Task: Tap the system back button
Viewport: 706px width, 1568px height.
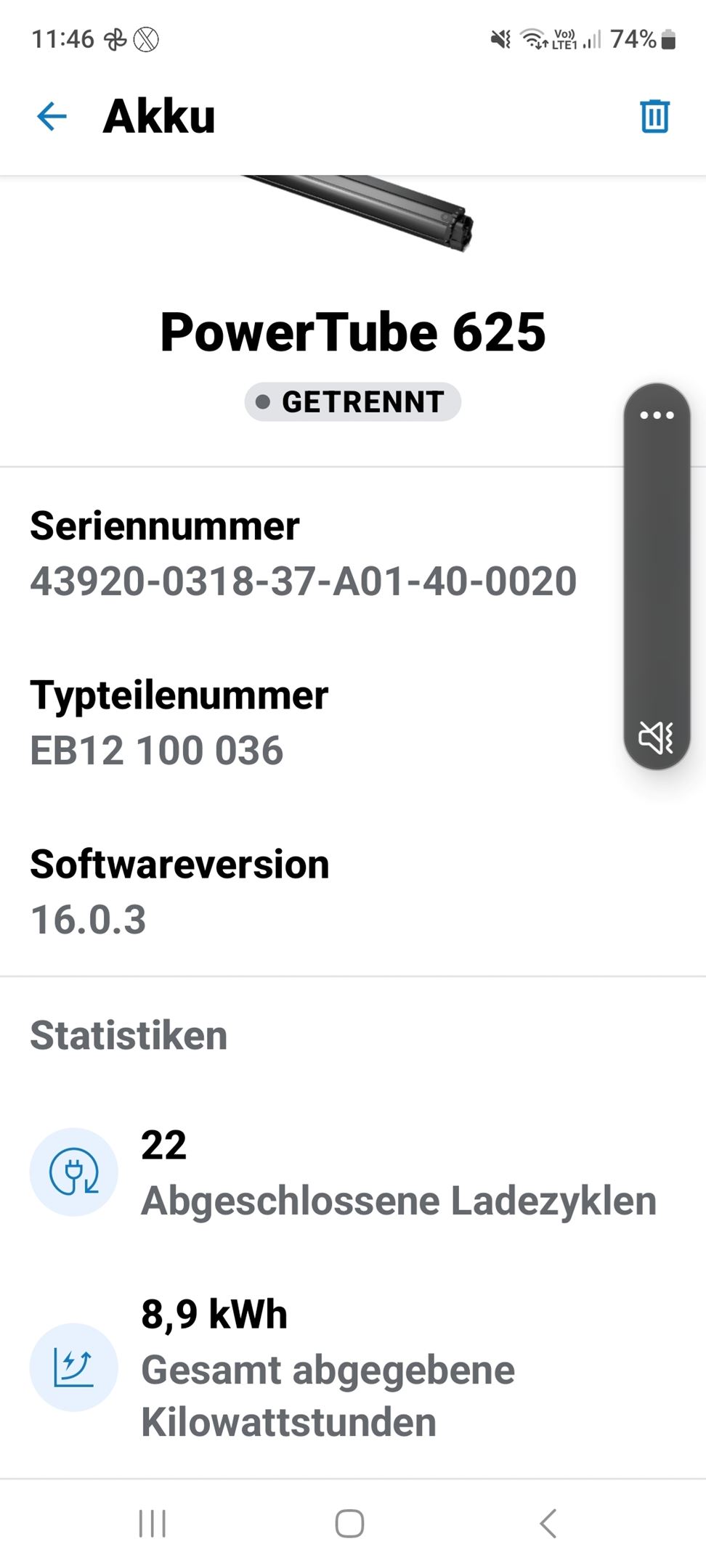Action: point(548,1523)
